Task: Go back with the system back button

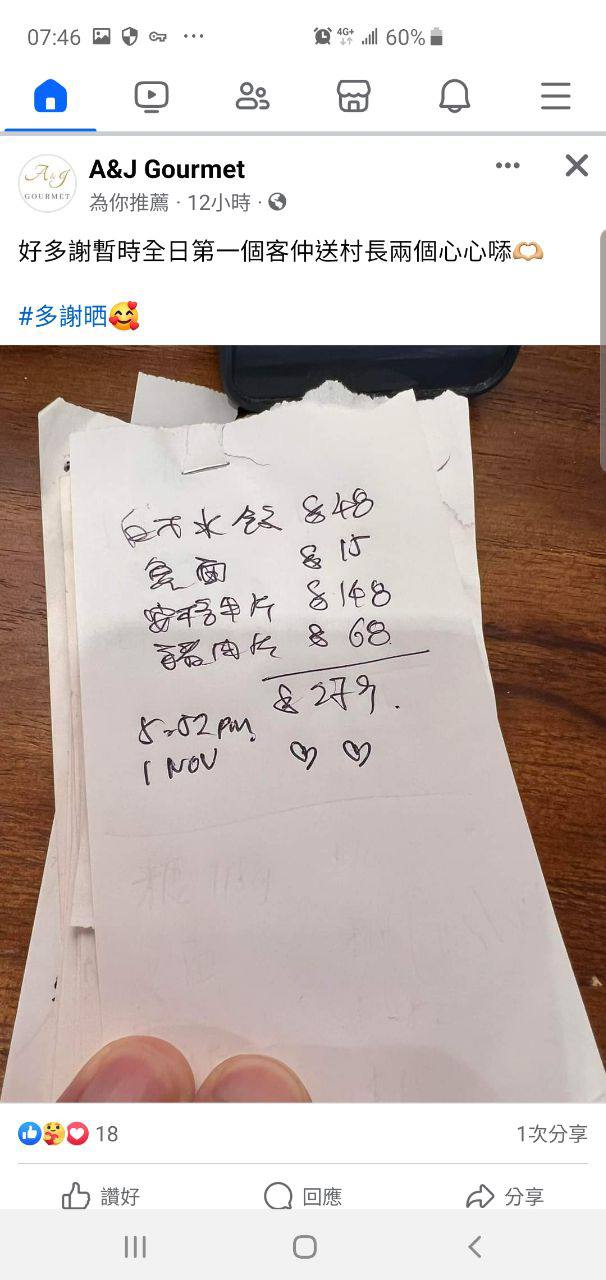Action: 475,1246
